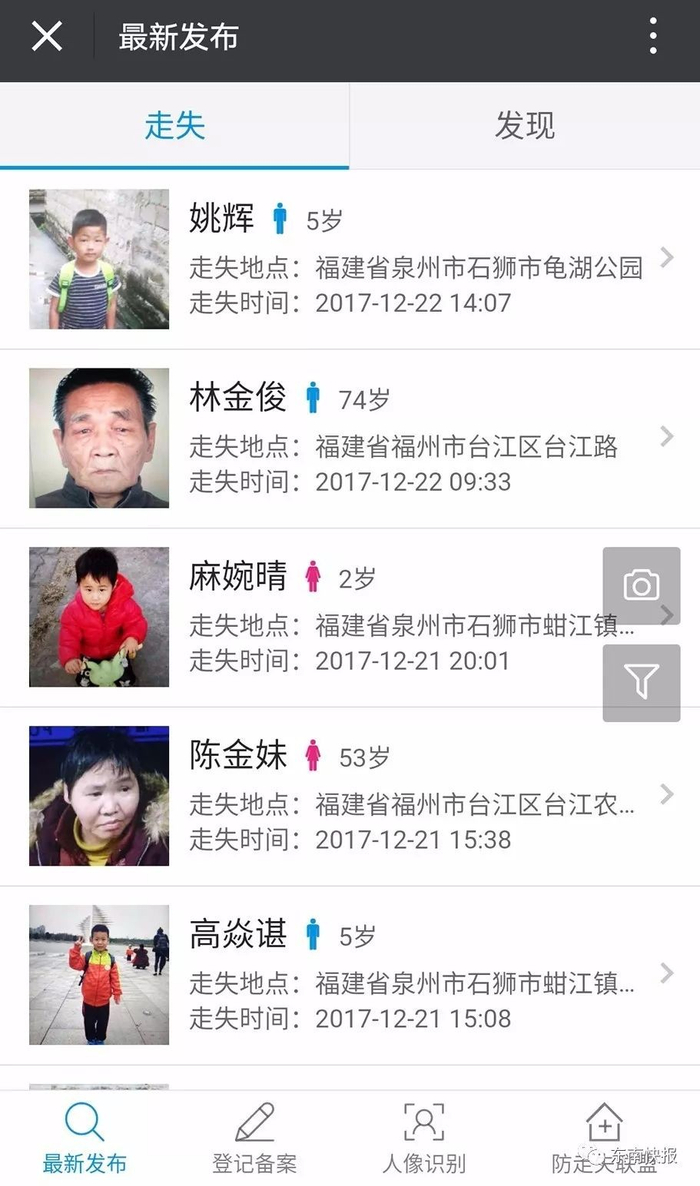Switch to 登记备案 in the bottom bar
The image size is (700, 1186).
[255, 1138]
